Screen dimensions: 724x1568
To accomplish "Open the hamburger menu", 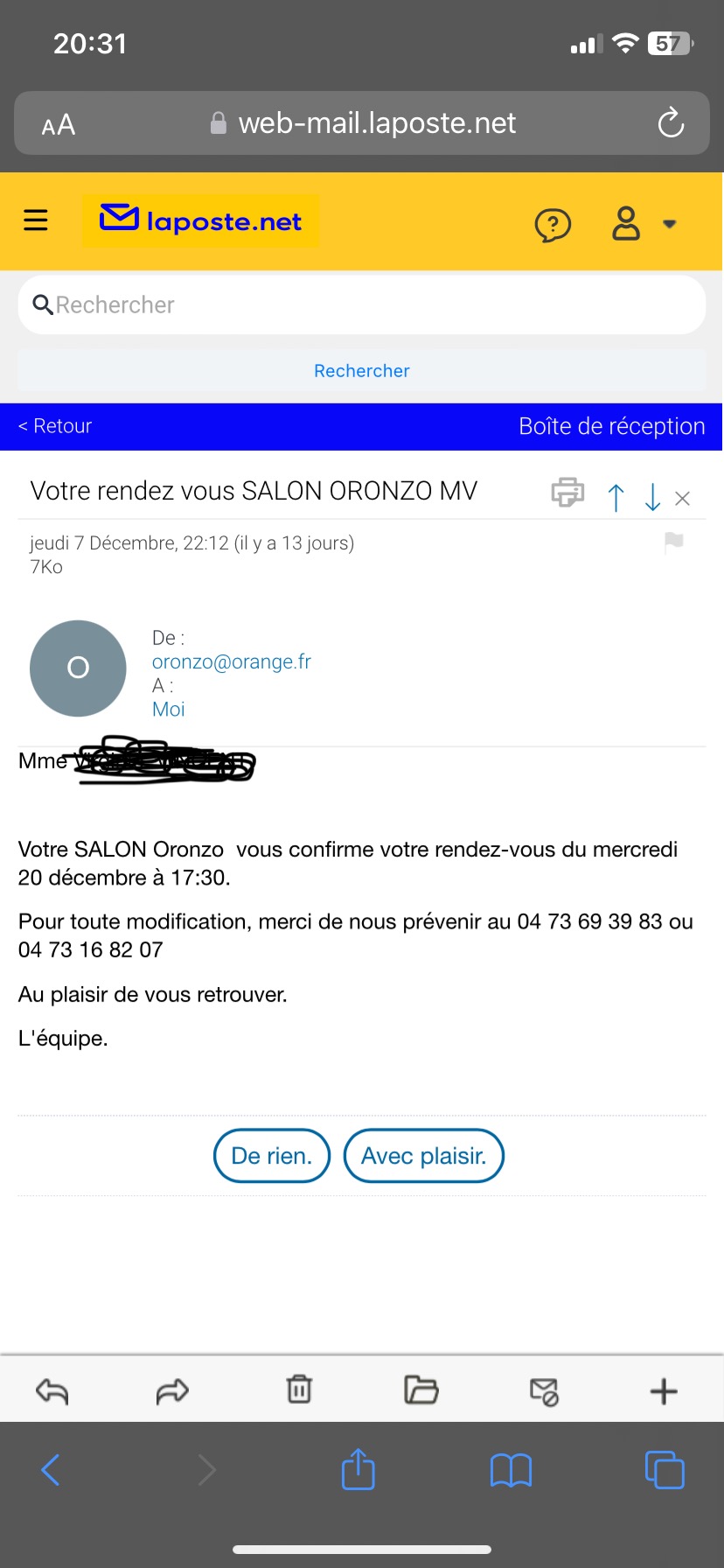I will click(36, 220).
